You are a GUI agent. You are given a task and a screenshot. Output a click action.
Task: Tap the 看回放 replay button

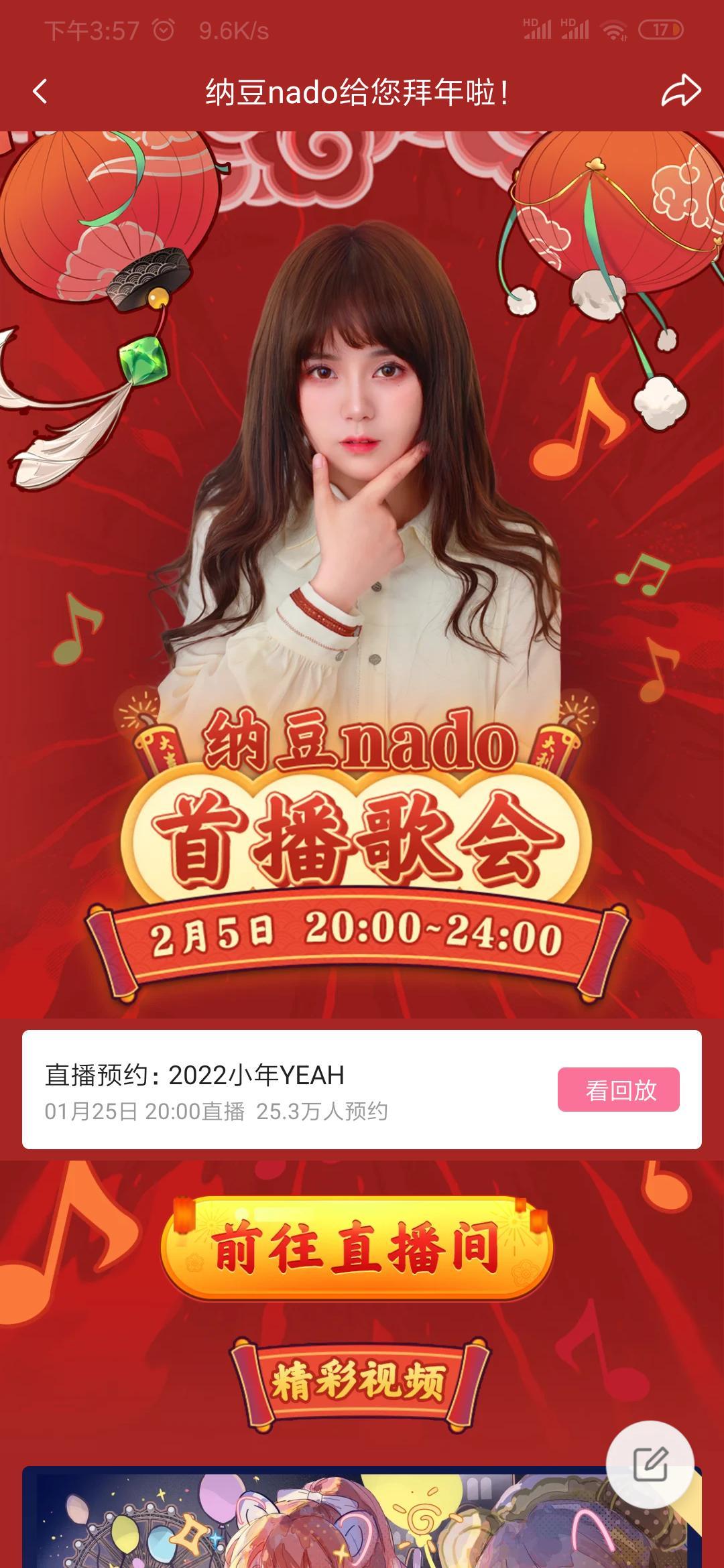coord(618,1090)
